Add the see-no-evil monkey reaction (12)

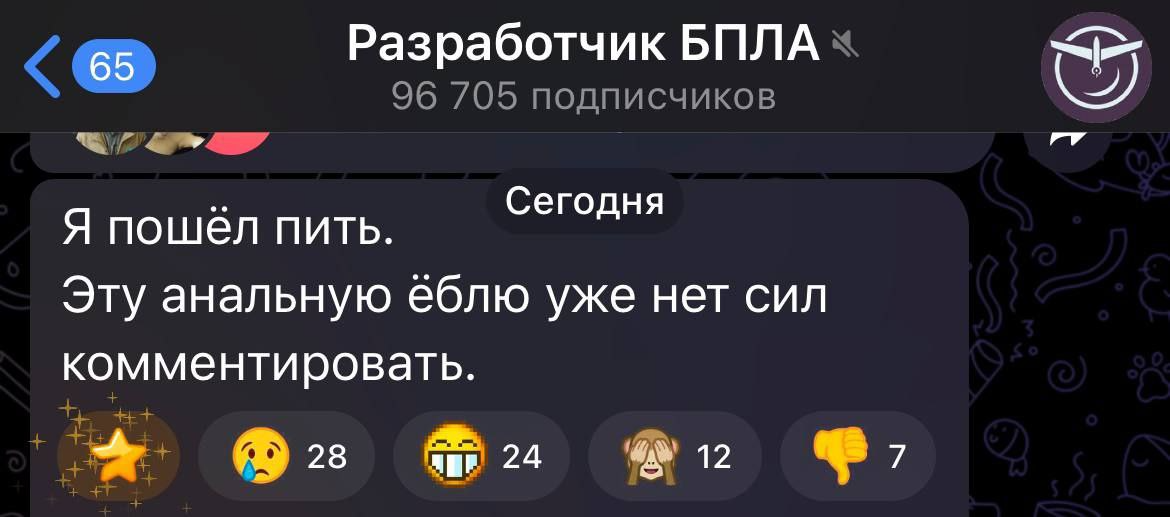point(675,456)
